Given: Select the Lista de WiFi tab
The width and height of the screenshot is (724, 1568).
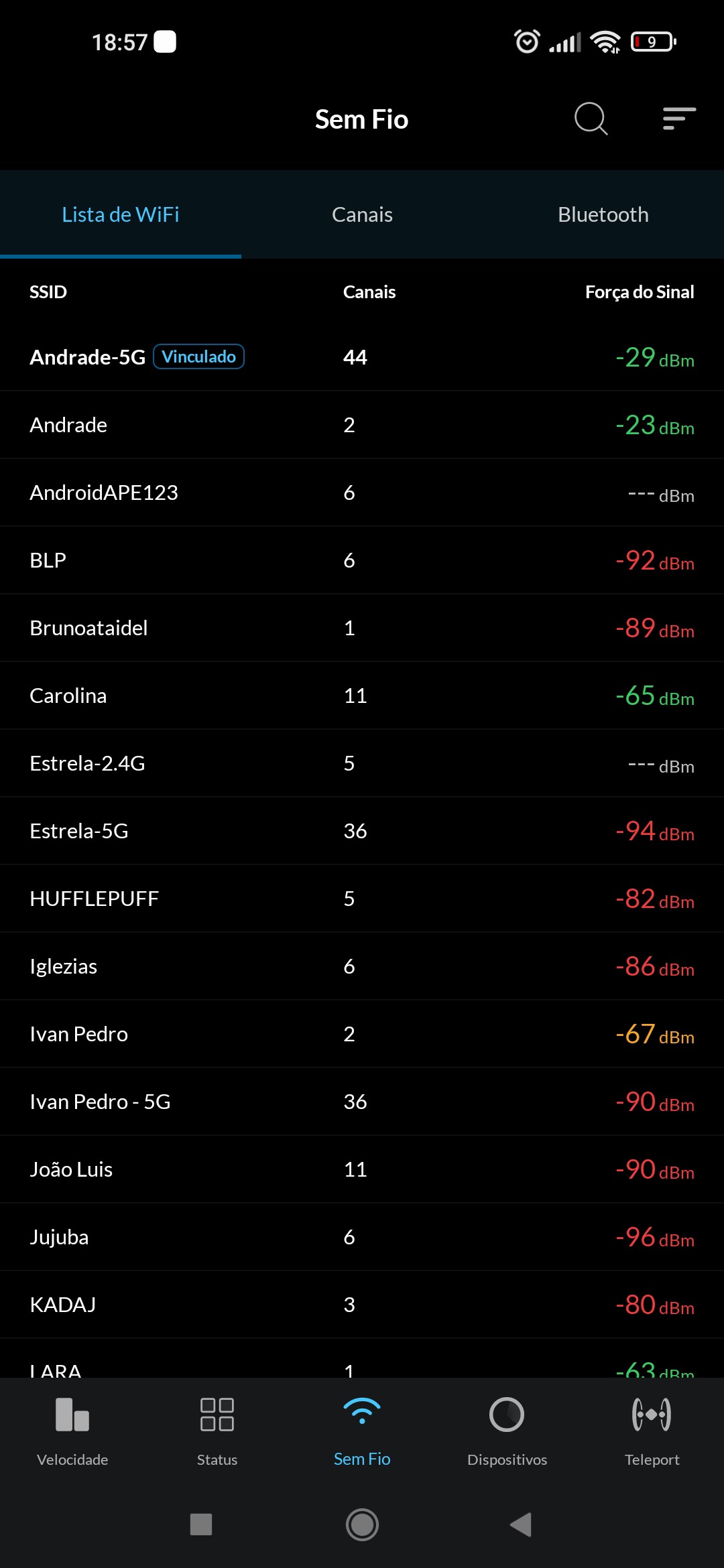Looking at the screenshot, I should [x=121, y=215].
